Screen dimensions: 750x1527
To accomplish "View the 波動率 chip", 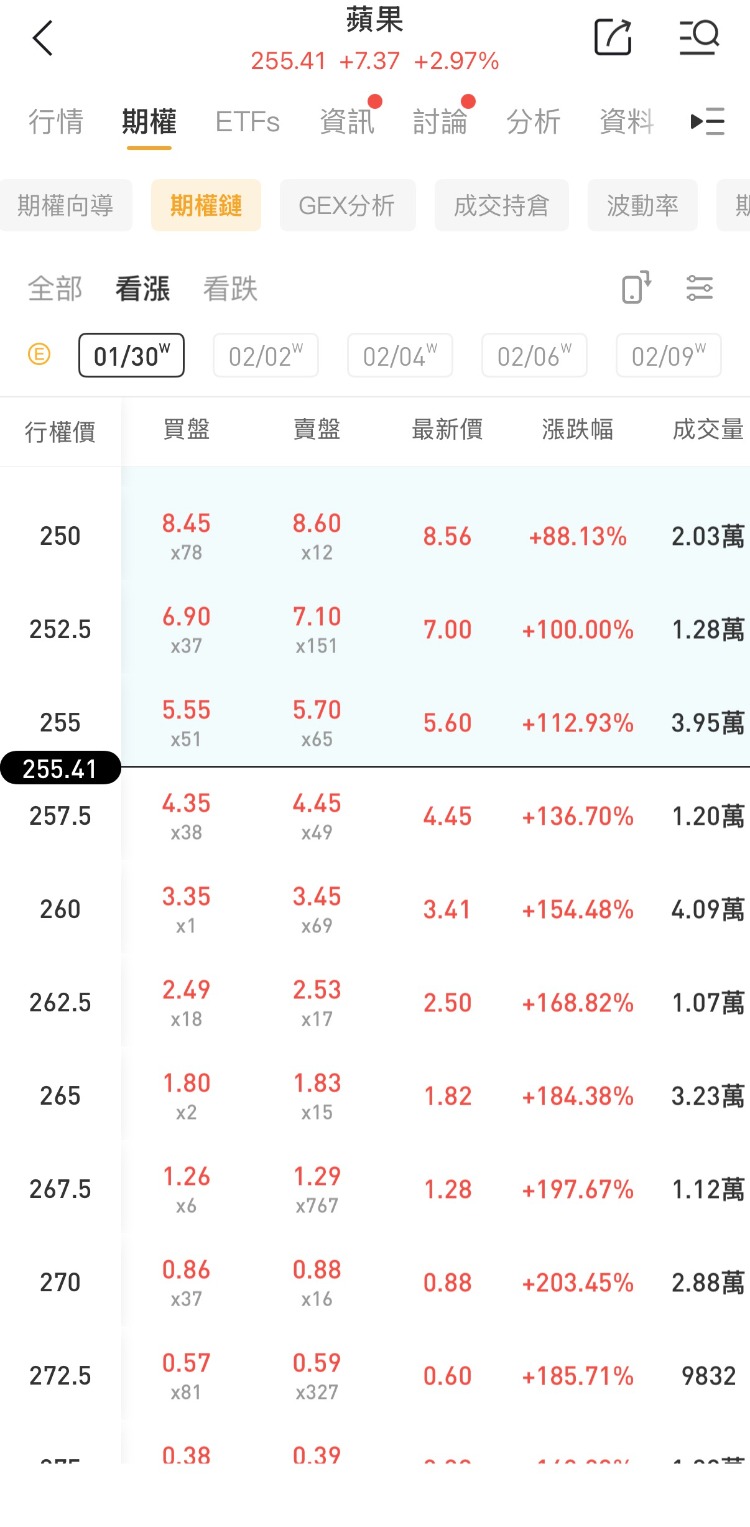I will click(642, 206).
